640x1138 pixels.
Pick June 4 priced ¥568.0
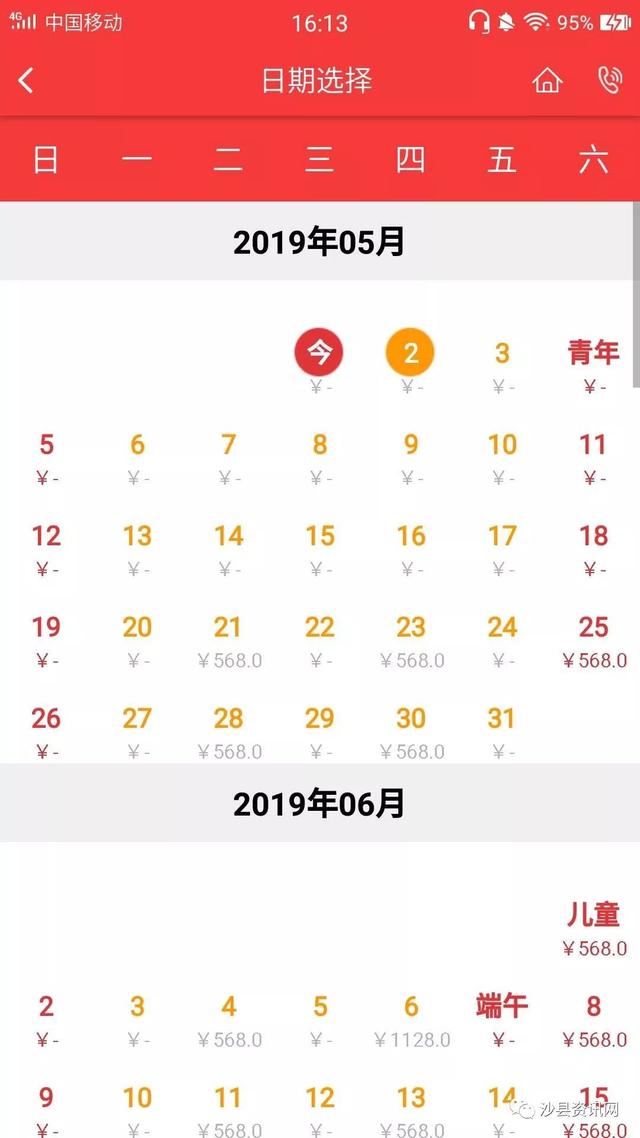(x=229, y=1022)
